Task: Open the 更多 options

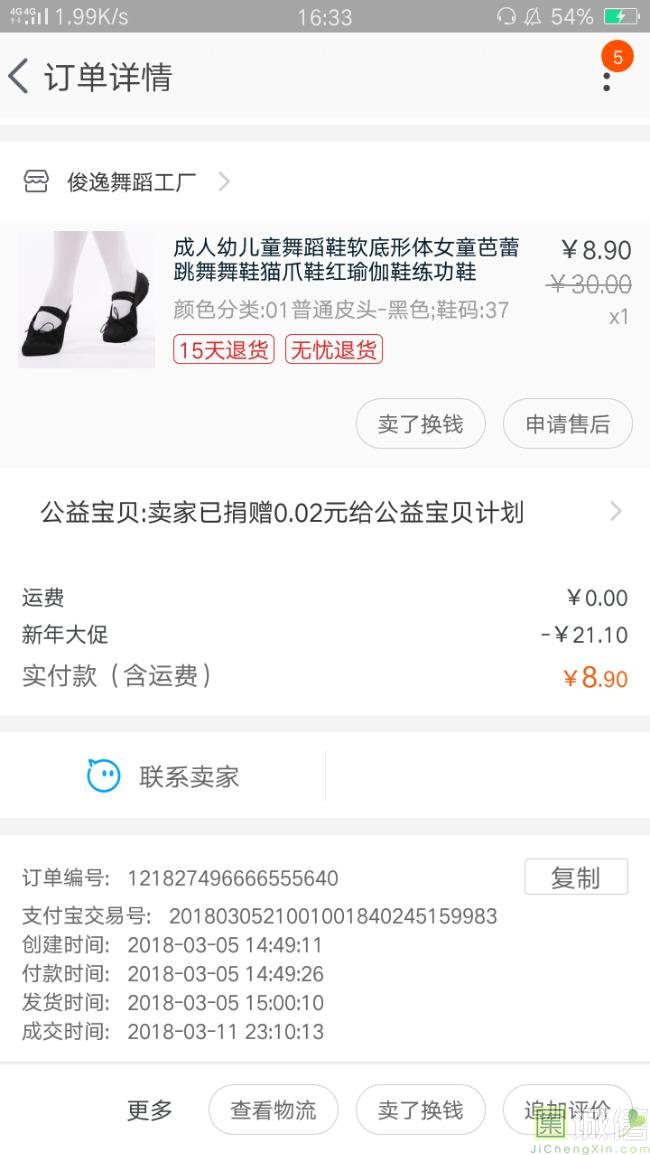Action: pyautogui.click(x=150, y=1110)
